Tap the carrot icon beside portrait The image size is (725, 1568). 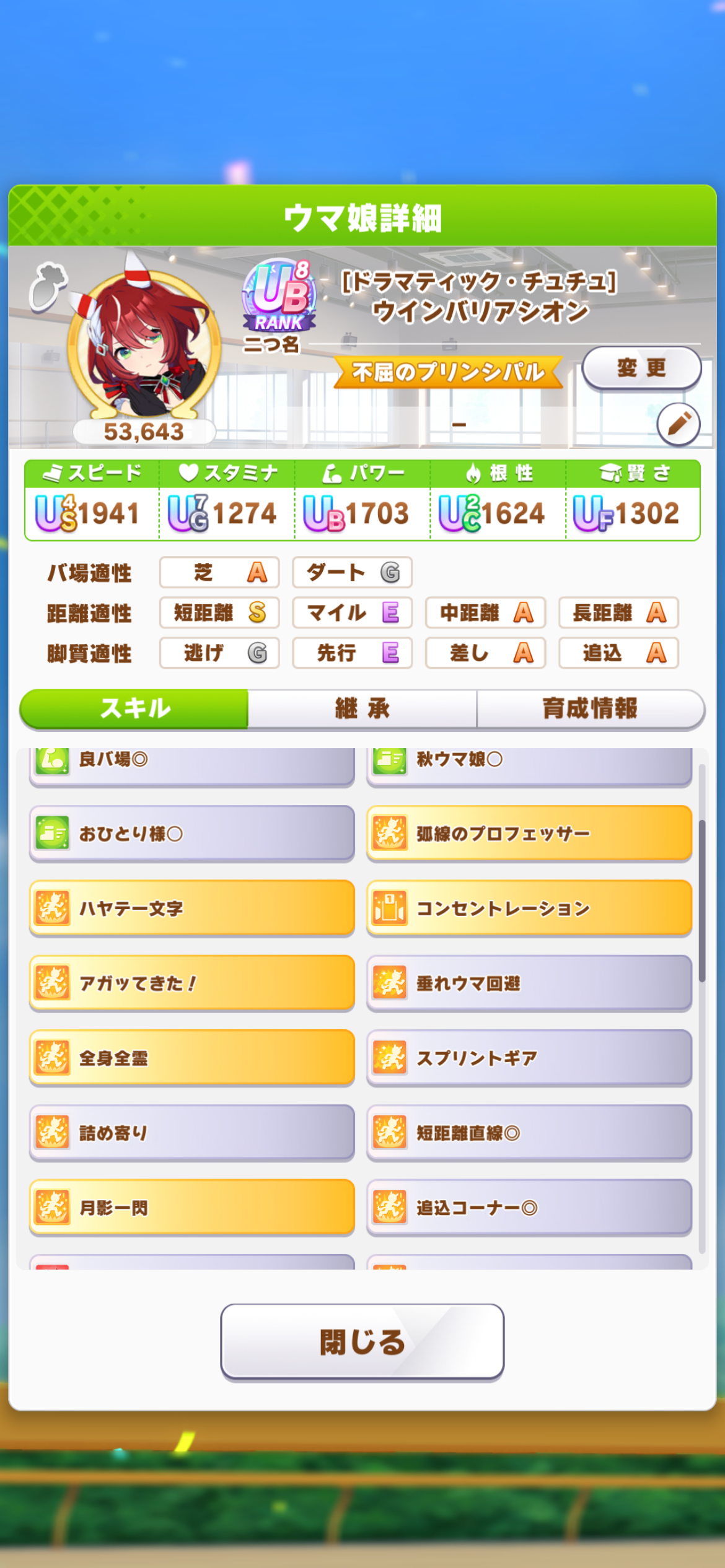pyautogui.click(x=48, y=286)
